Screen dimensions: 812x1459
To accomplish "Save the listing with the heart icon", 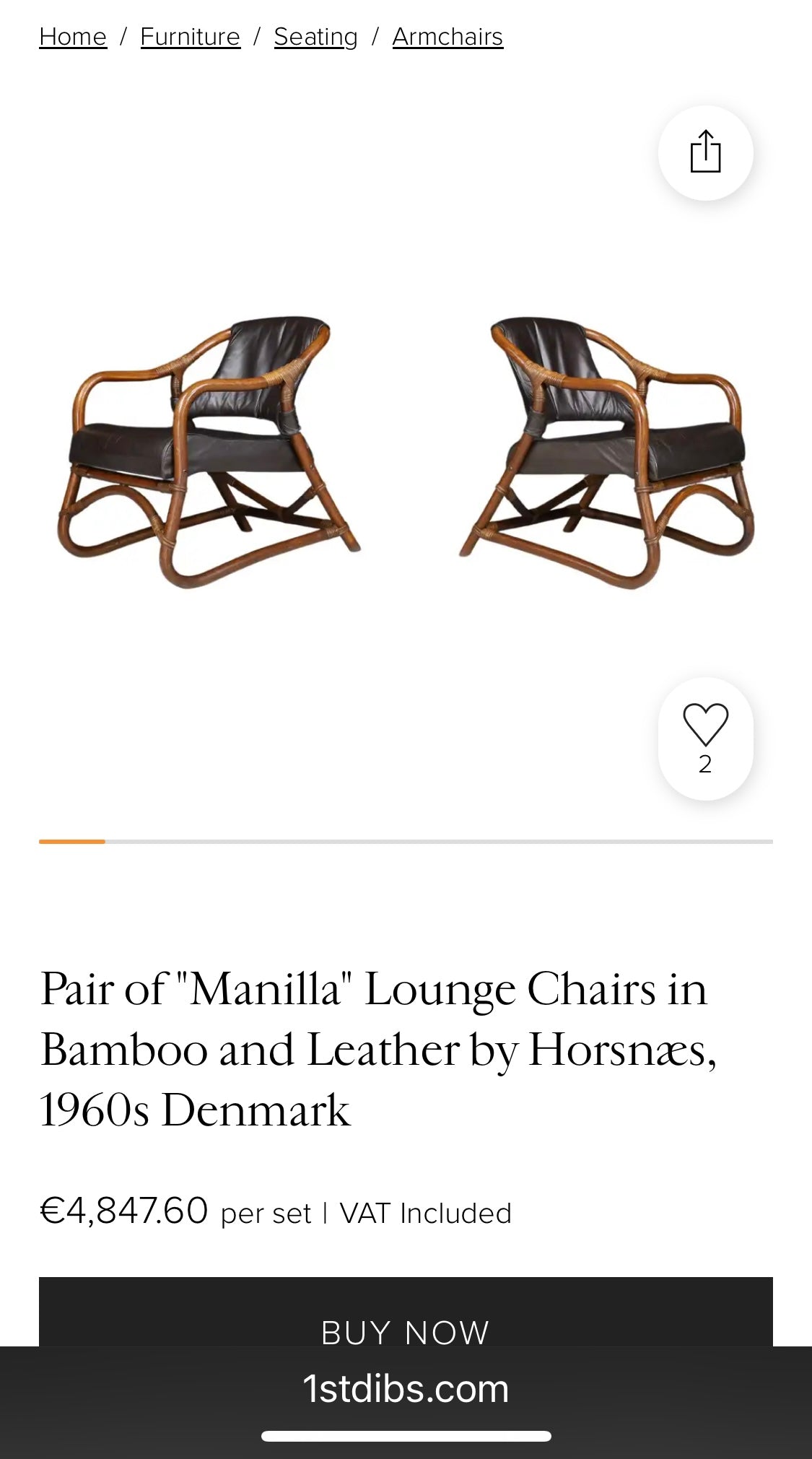I will coord(705,726).
